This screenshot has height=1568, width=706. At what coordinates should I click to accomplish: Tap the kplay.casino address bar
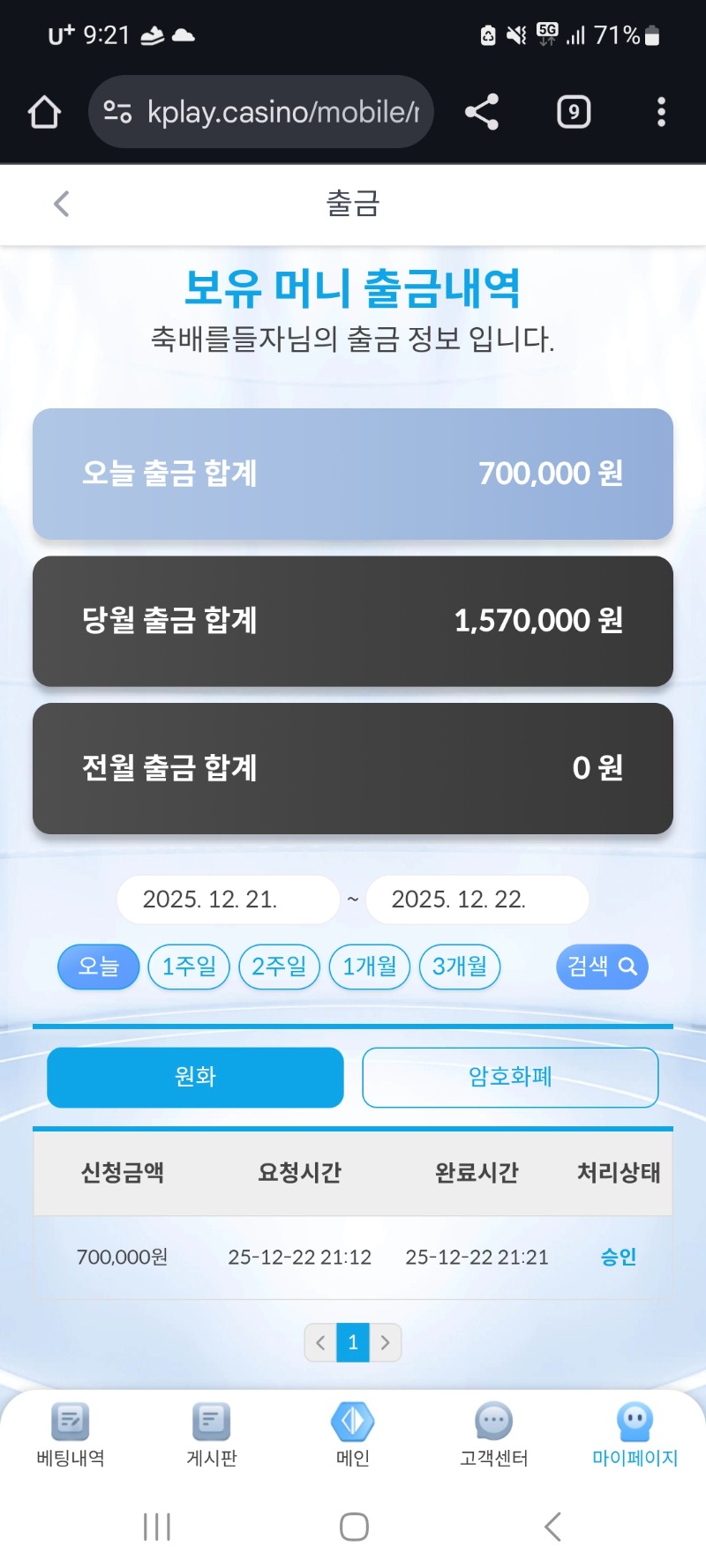pyautogui.click(x=261, y=112)
